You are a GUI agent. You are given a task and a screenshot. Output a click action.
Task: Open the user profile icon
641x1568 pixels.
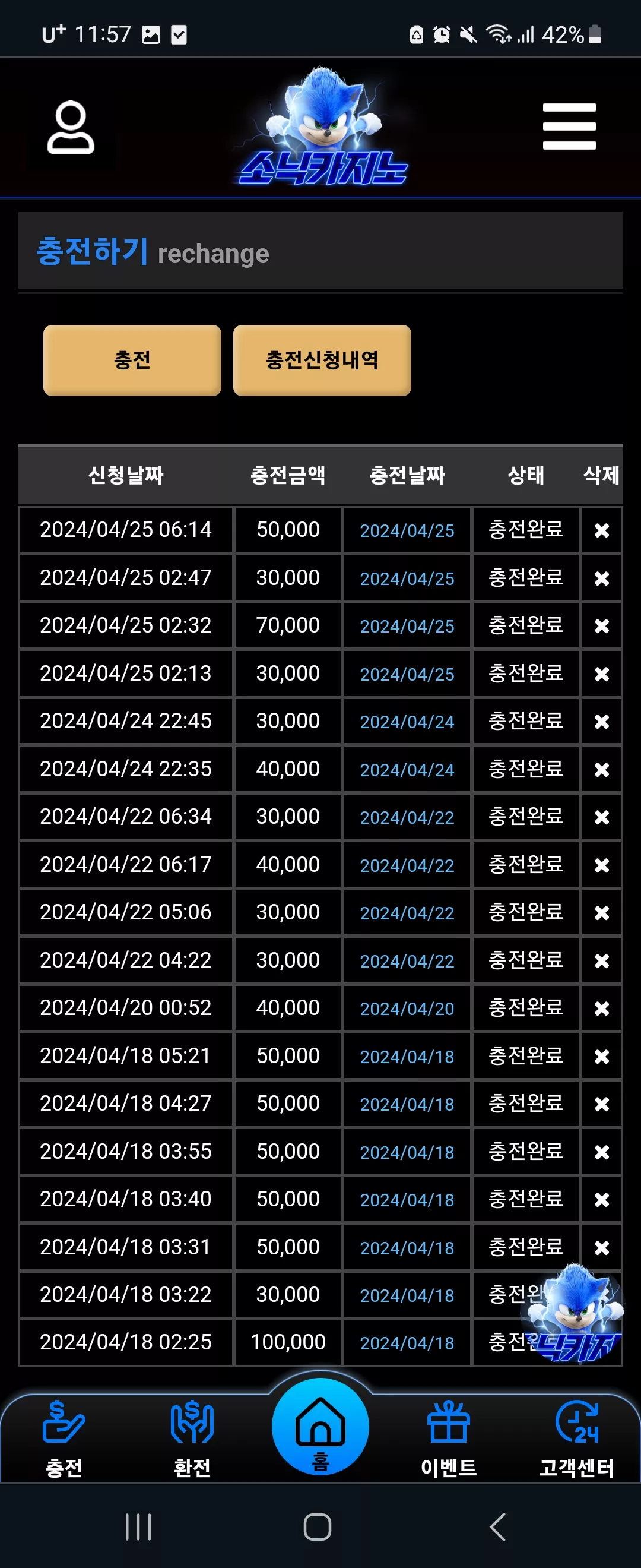click(x=71, y=127)
